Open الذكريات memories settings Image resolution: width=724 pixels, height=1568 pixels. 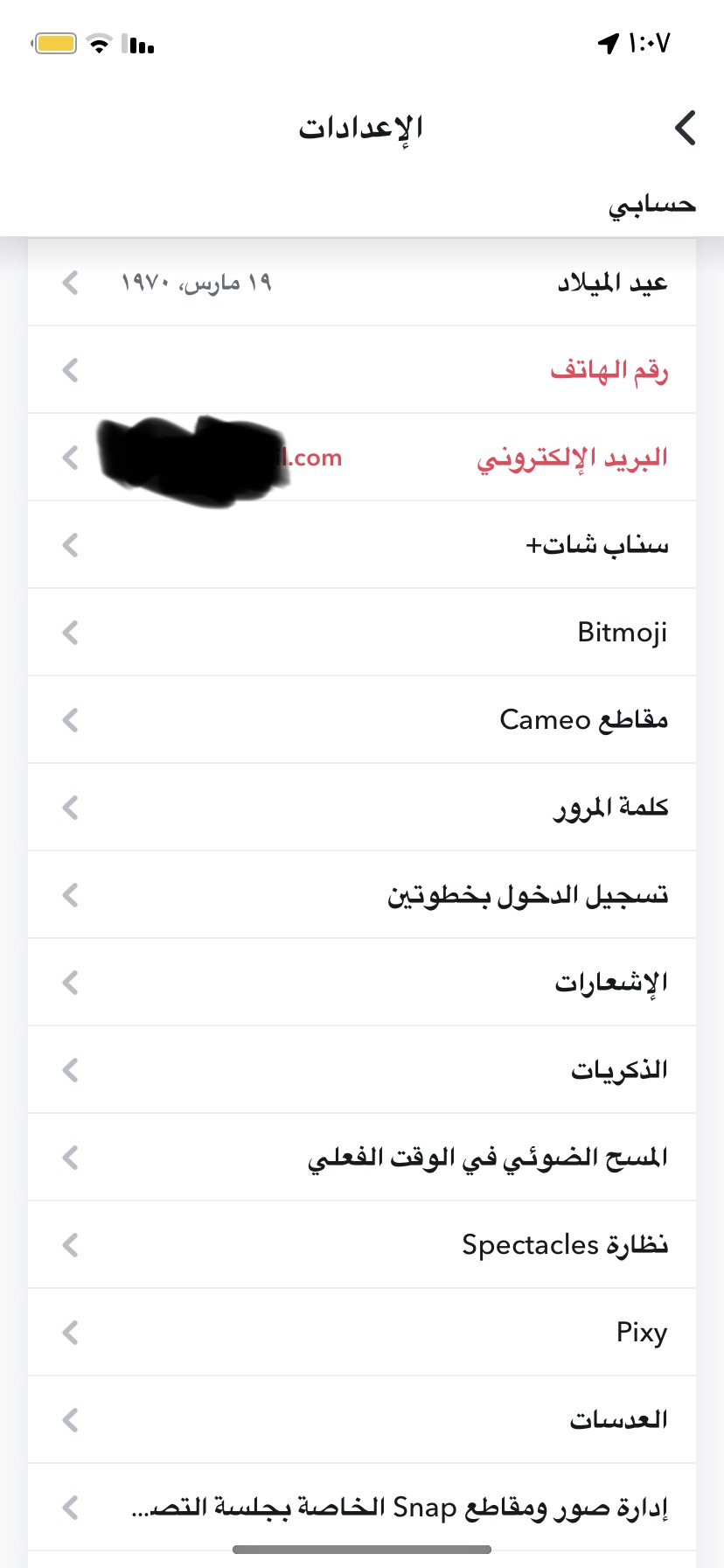coord(362,1069)
